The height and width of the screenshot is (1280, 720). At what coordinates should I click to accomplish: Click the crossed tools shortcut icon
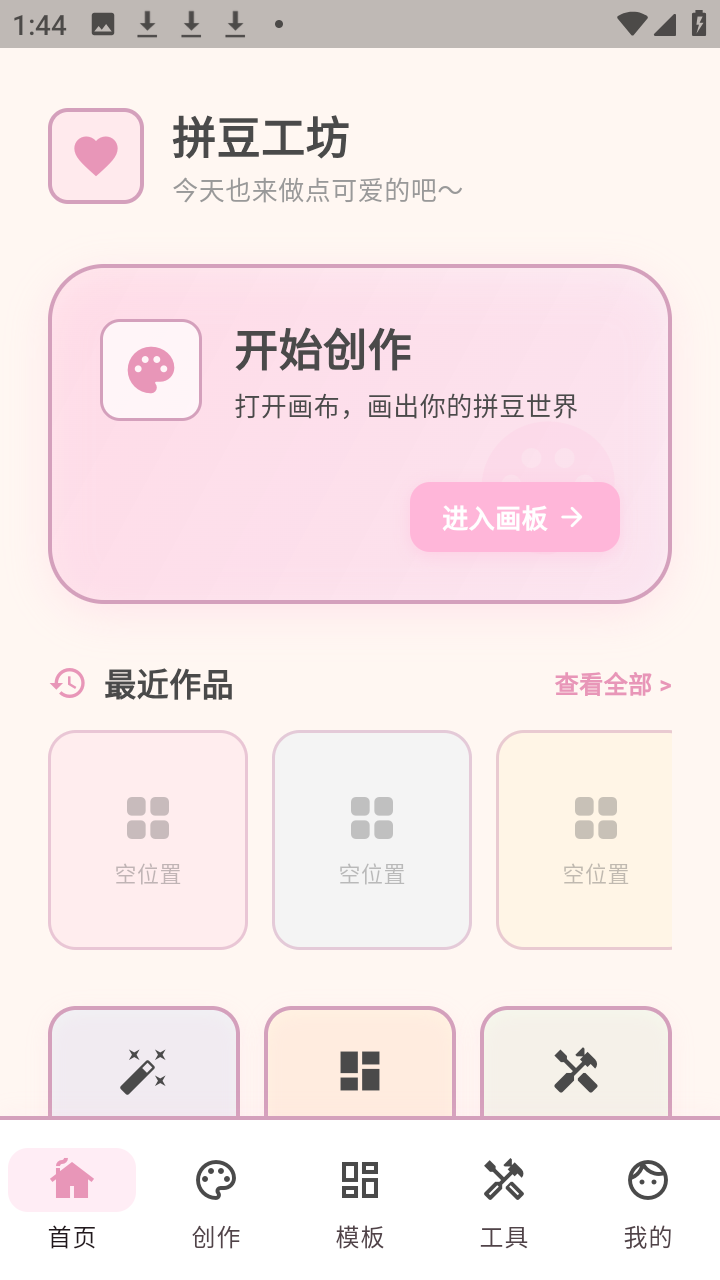(576, 1070)
